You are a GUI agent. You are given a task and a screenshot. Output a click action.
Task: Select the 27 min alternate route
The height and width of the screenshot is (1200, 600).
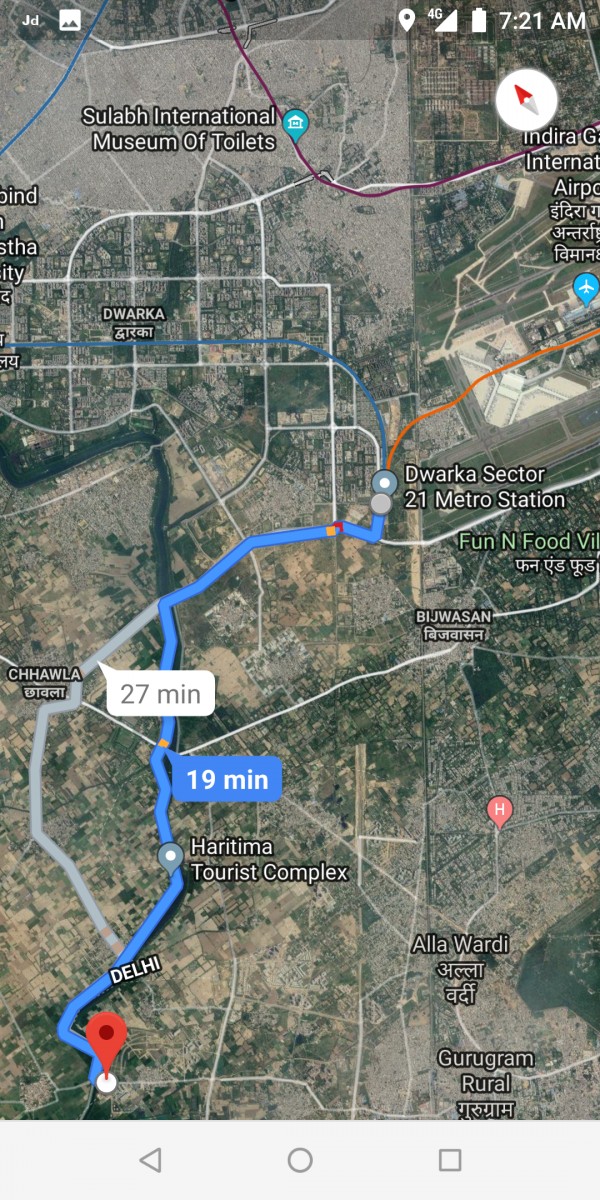point(161,694)
